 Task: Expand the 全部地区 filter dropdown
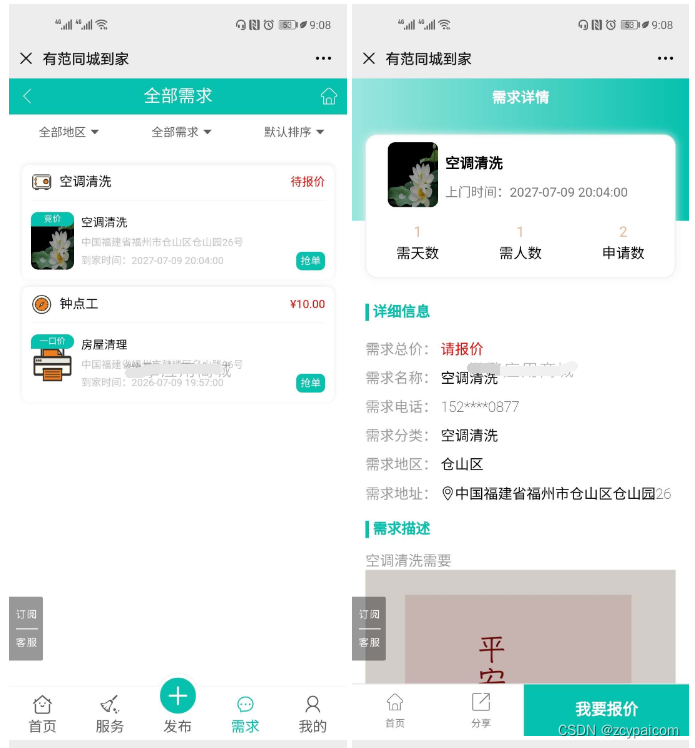68,132
